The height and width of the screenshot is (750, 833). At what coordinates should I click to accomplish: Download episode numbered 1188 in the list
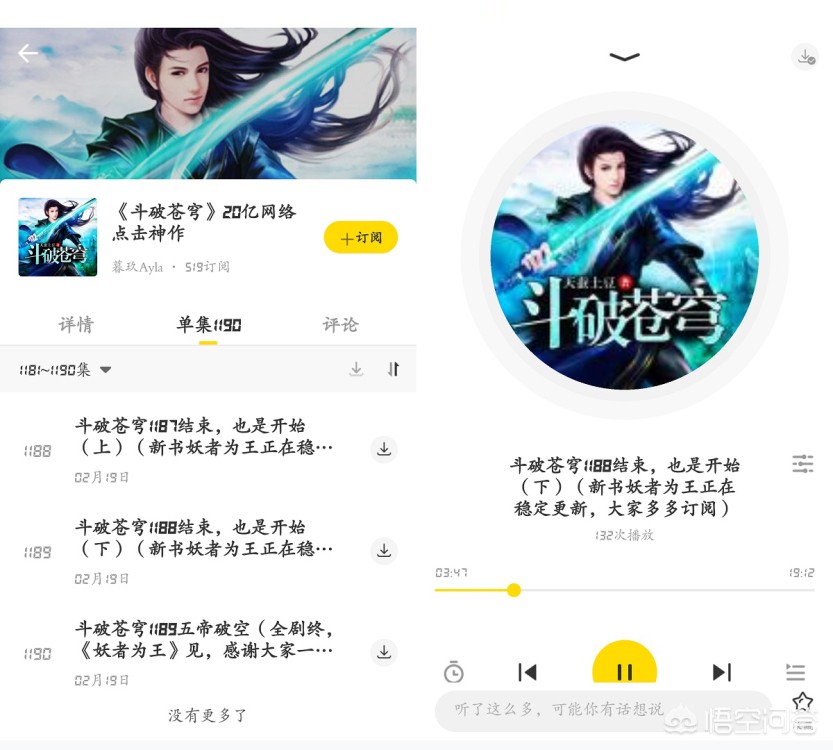pyautogui.click(x=383, y=450)
